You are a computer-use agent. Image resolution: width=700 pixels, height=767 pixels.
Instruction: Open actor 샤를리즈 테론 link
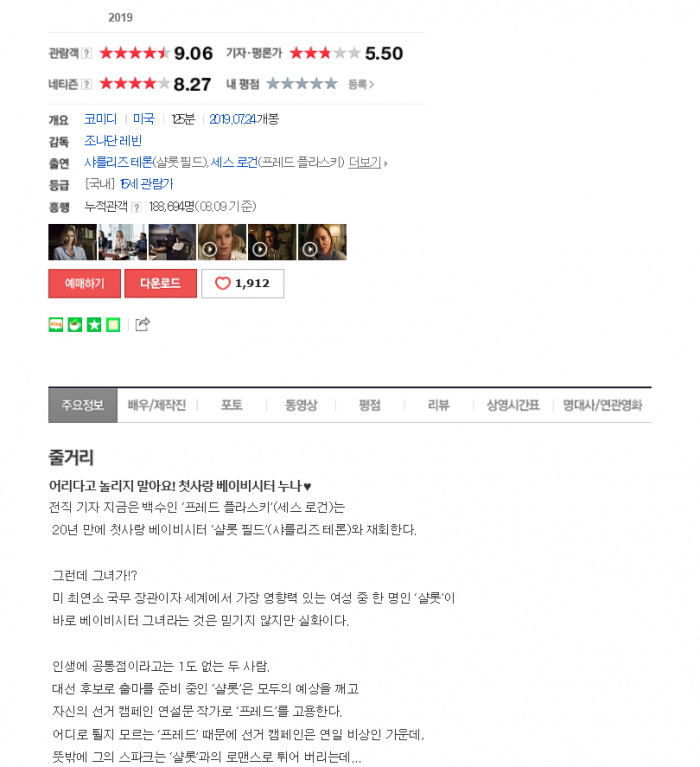coord(118,162)
